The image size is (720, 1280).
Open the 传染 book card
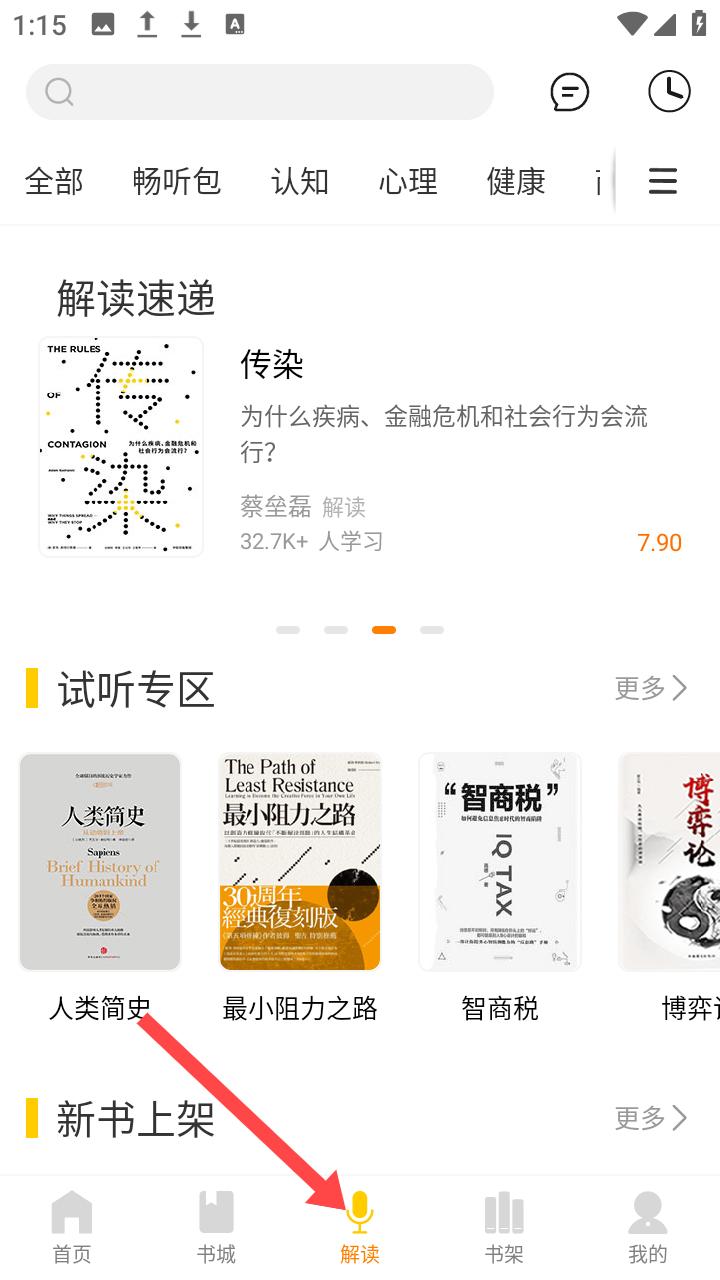(360, 447)
